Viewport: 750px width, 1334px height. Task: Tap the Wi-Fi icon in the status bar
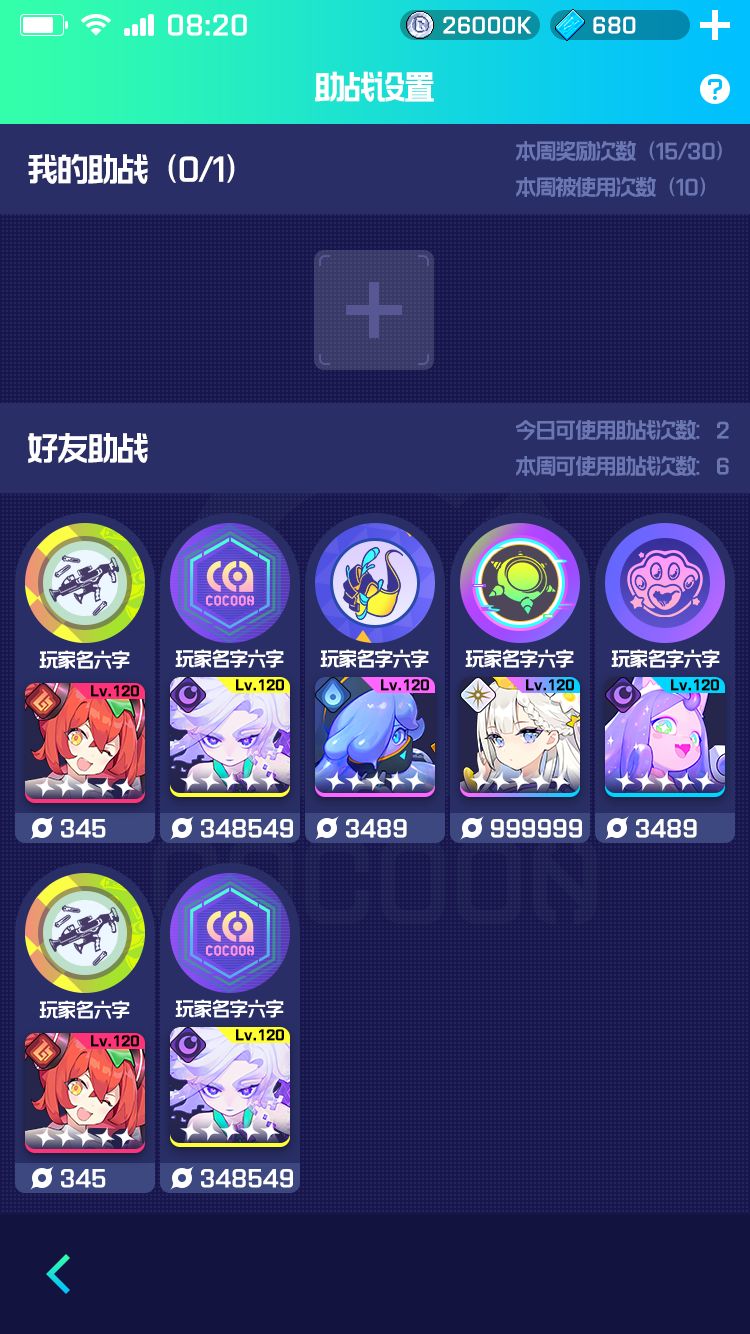[x=95, y=25]
